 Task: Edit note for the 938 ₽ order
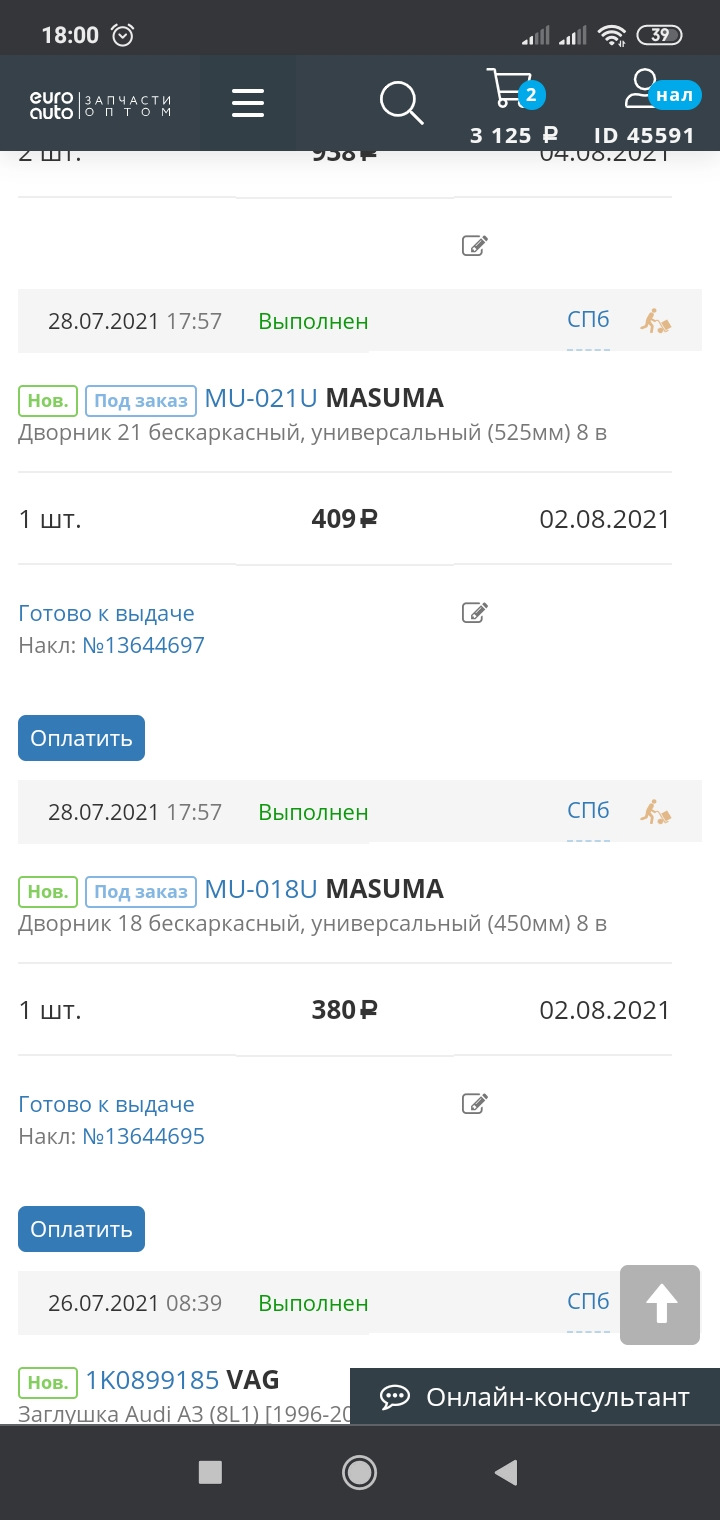pos(474,245)
